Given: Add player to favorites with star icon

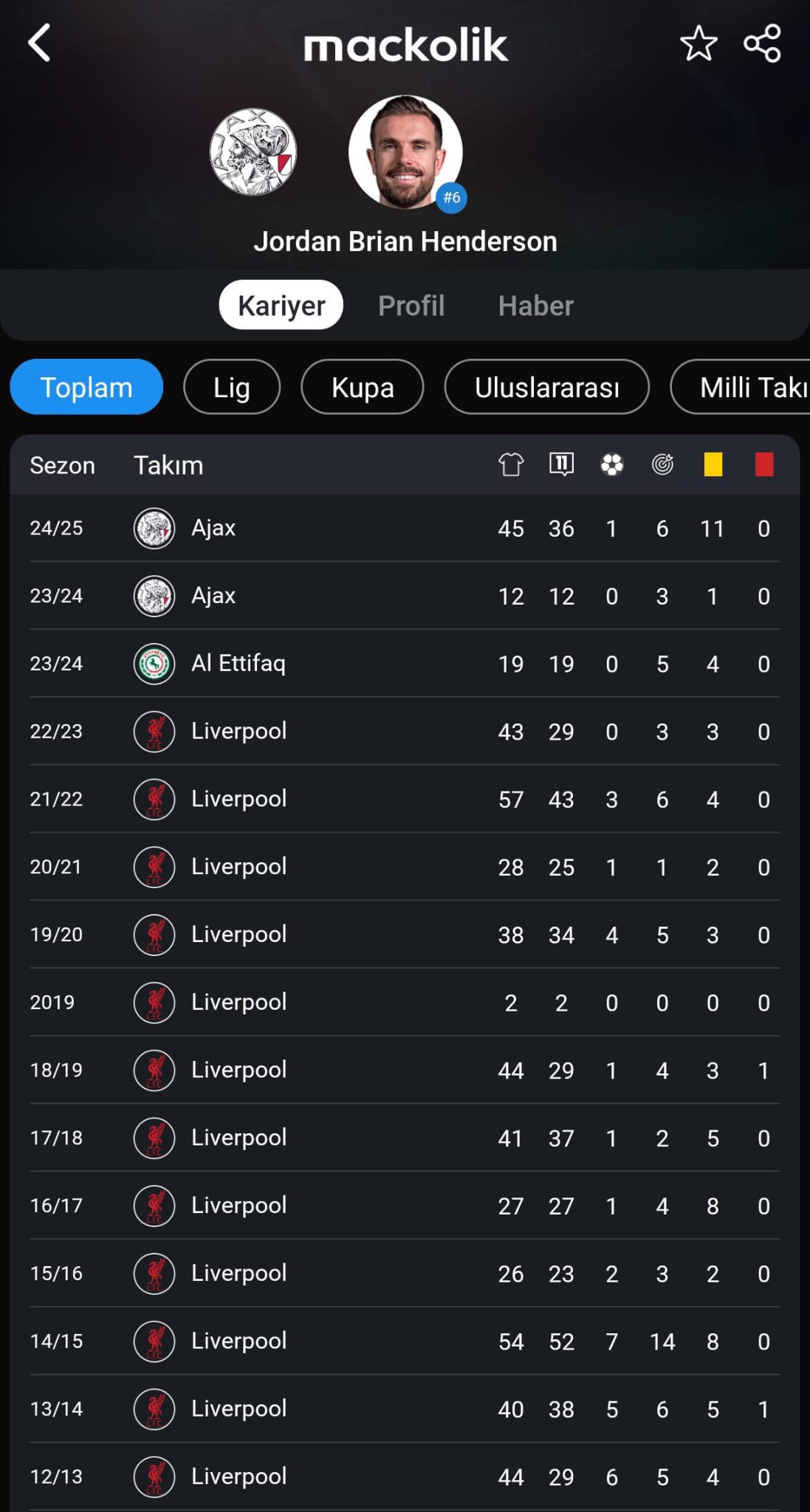Looking at the screenshot, I should click(x=699, y=44).
